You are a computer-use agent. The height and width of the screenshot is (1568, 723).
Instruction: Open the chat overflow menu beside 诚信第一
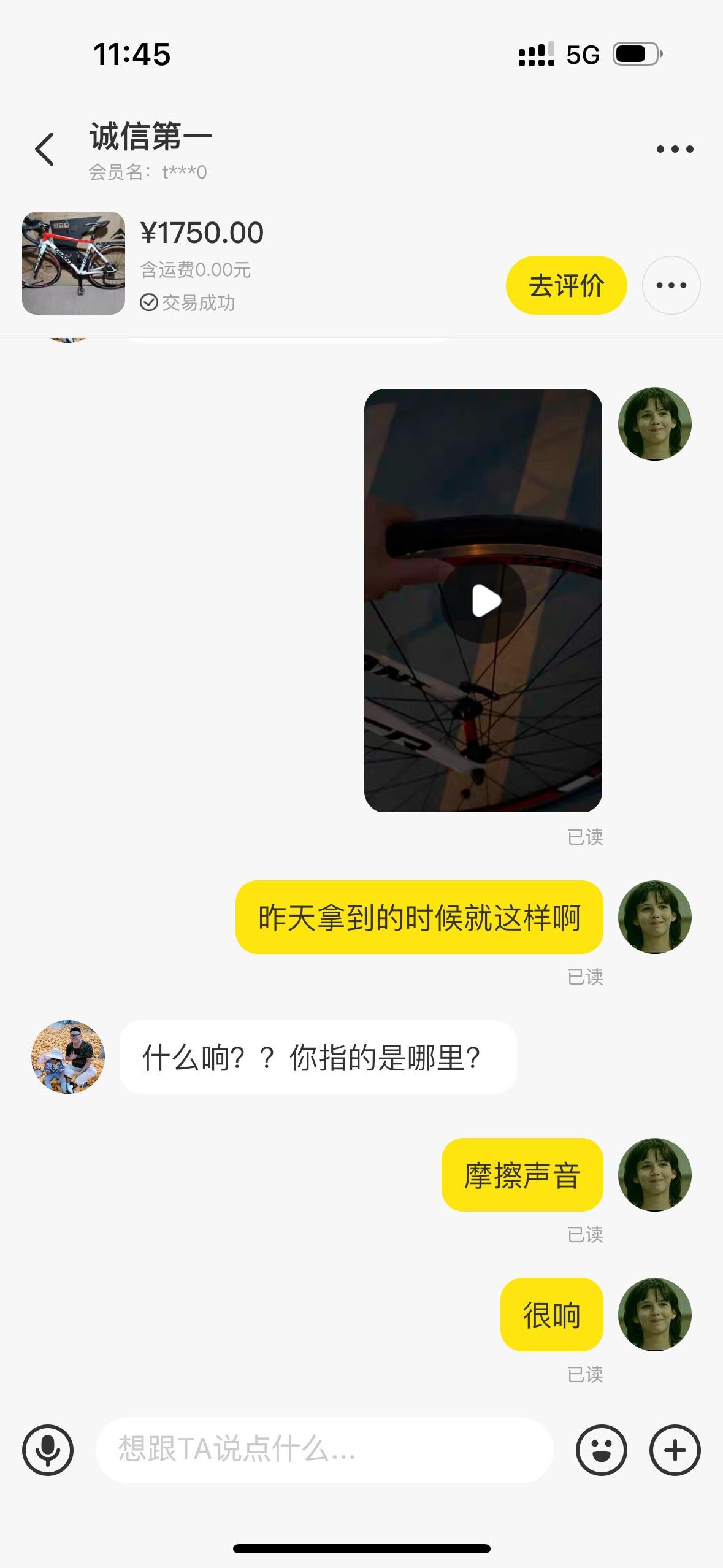[675, 149]
